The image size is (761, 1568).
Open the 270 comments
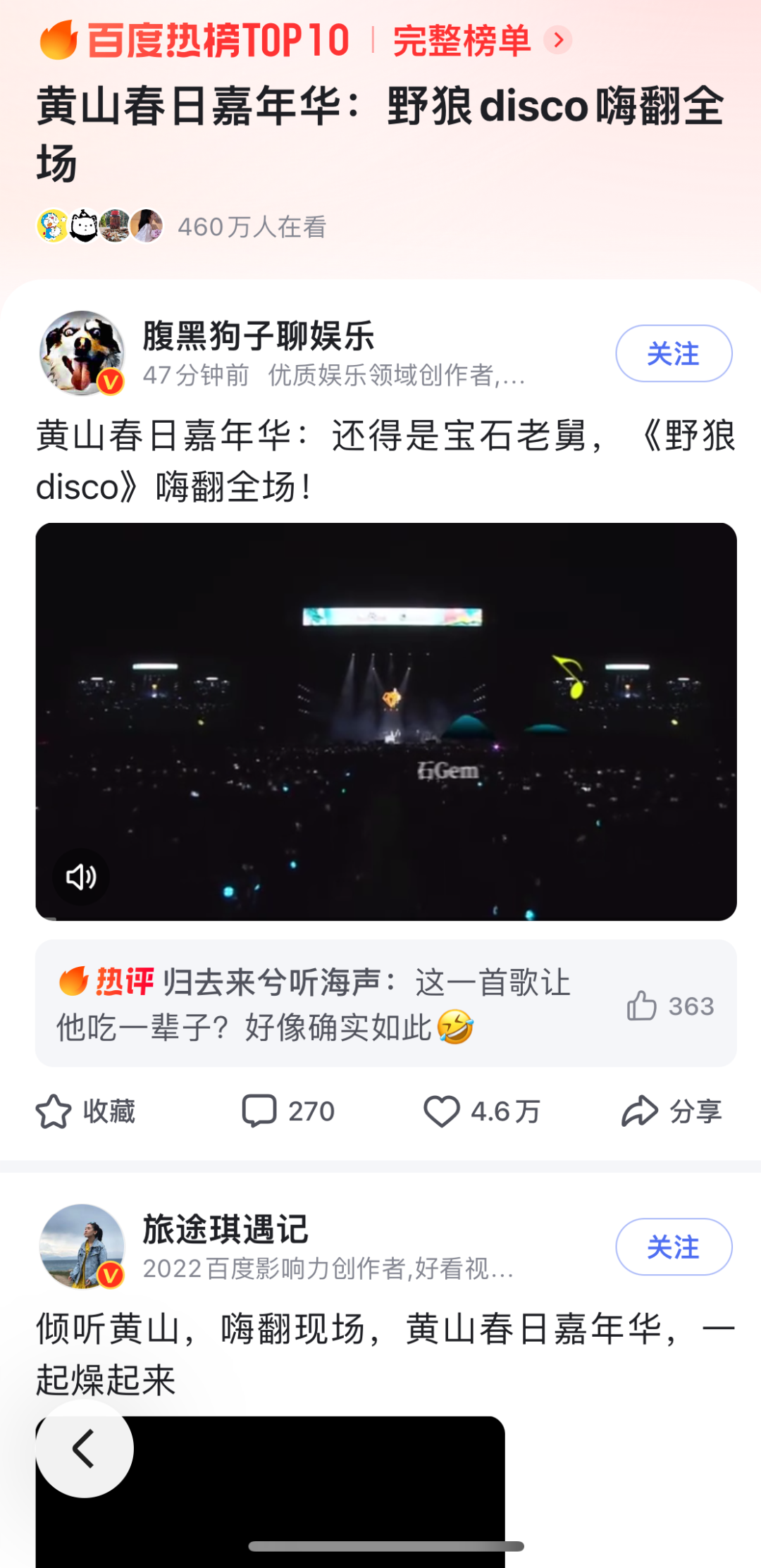[x=288, y=1111]
